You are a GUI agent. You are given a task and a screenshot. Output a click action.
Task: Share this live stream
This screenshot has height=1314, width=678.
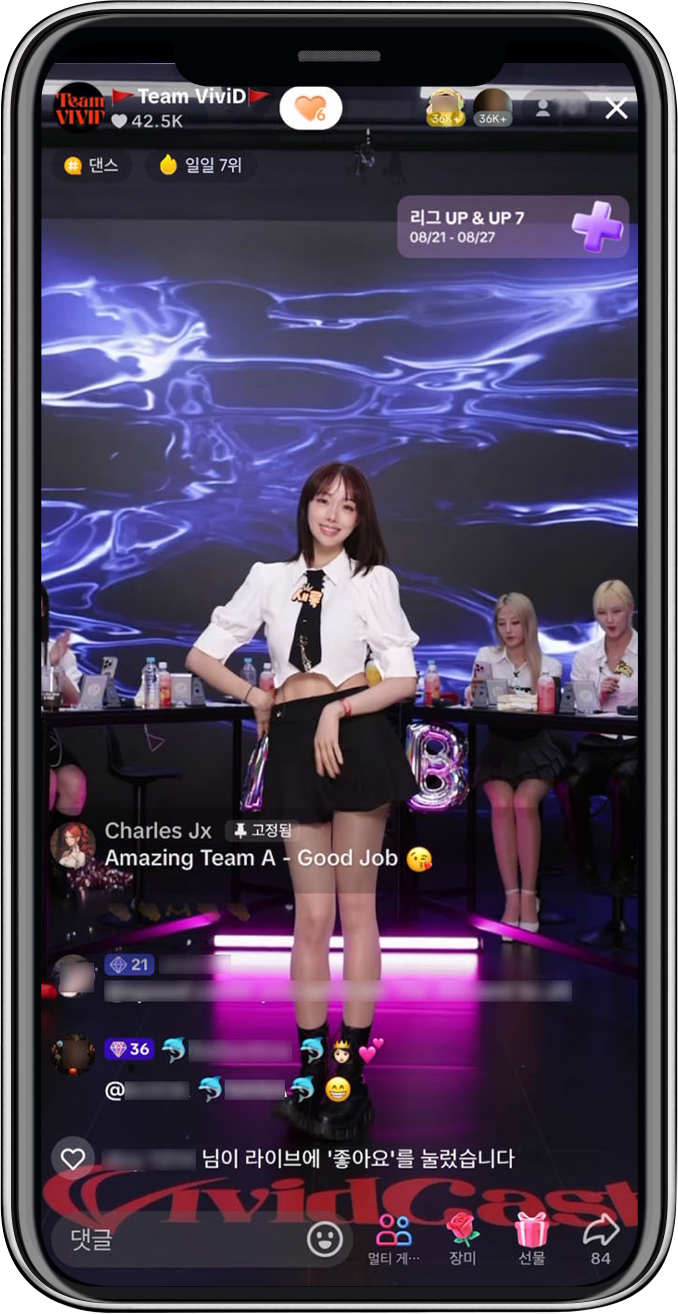[x=600, y=1238]
